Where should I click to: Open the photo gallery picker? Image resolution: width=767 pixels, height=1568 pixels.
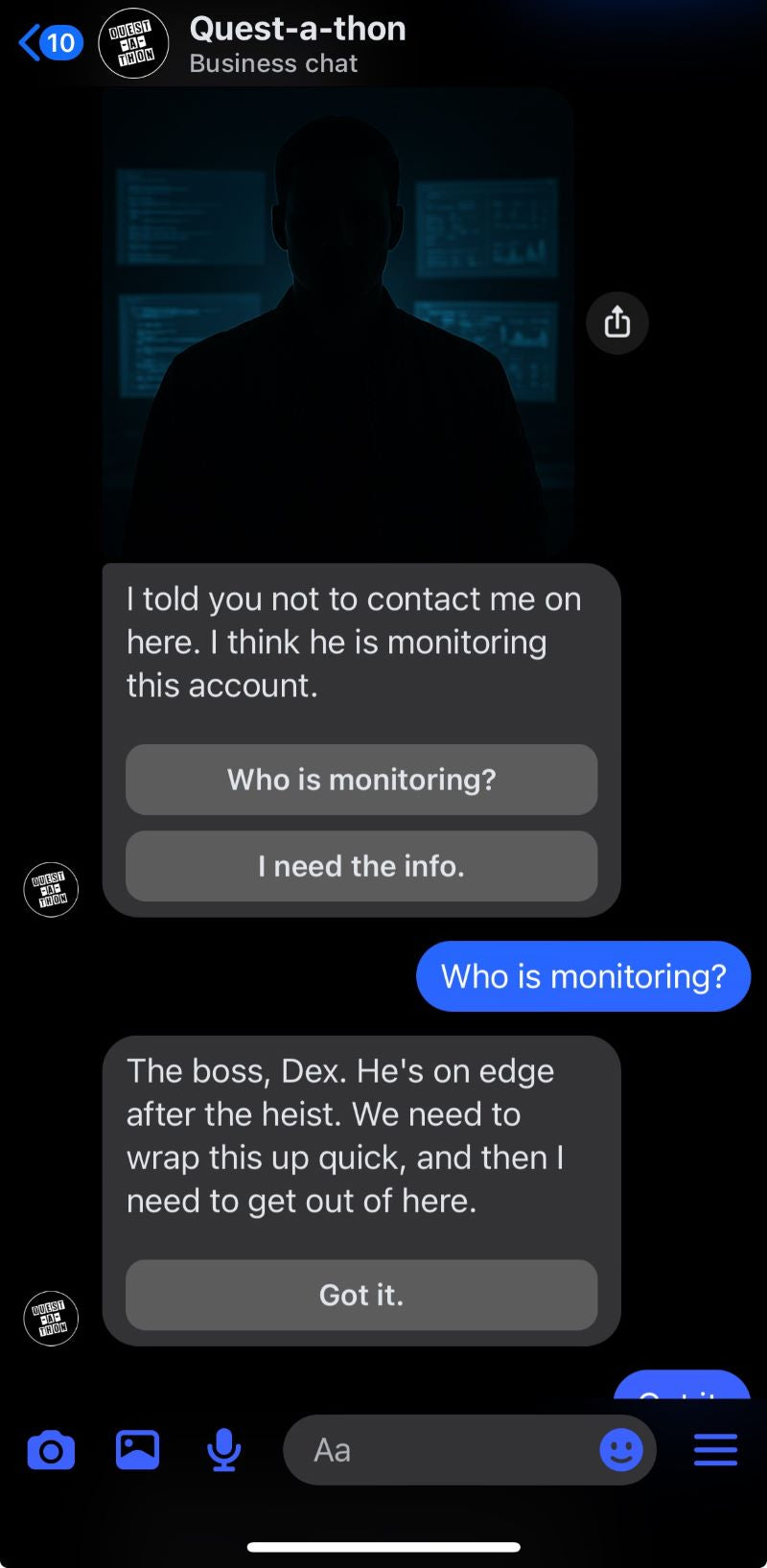[x=138, y=1449]
